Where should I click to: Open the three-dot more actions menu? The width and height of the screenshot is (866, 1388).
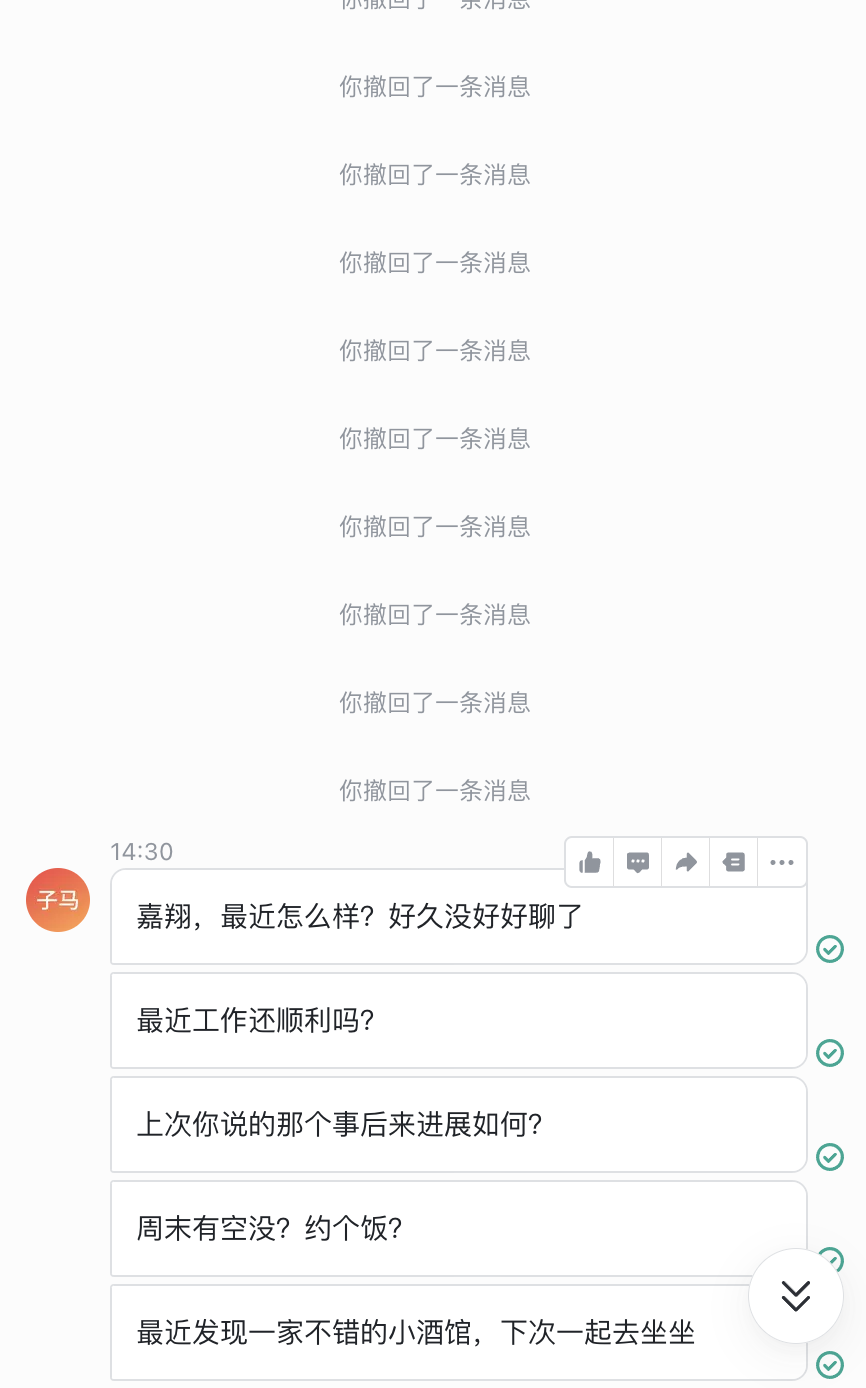coord(782,862)
